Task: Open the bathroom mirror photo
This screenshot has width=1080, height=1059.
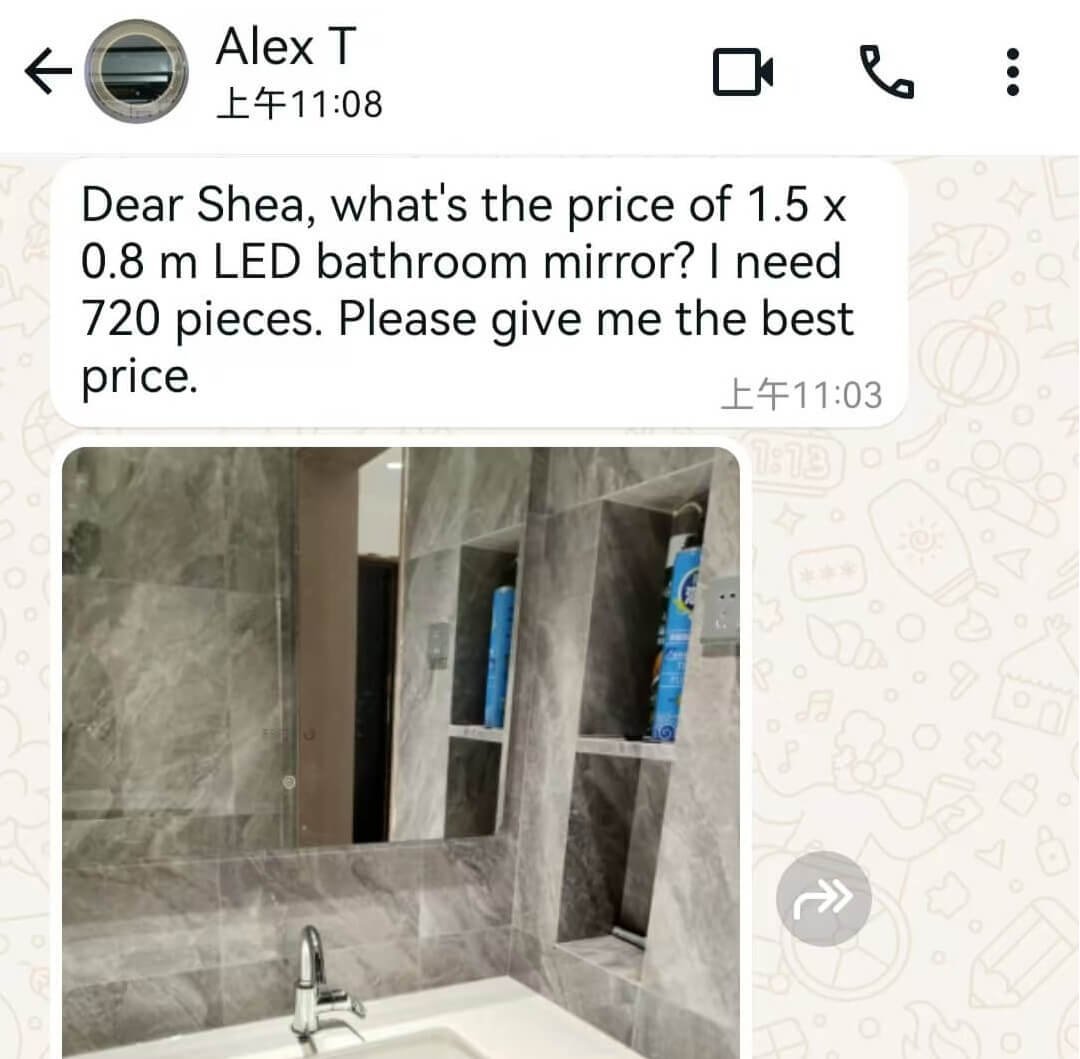Action: tap(400, 750)
